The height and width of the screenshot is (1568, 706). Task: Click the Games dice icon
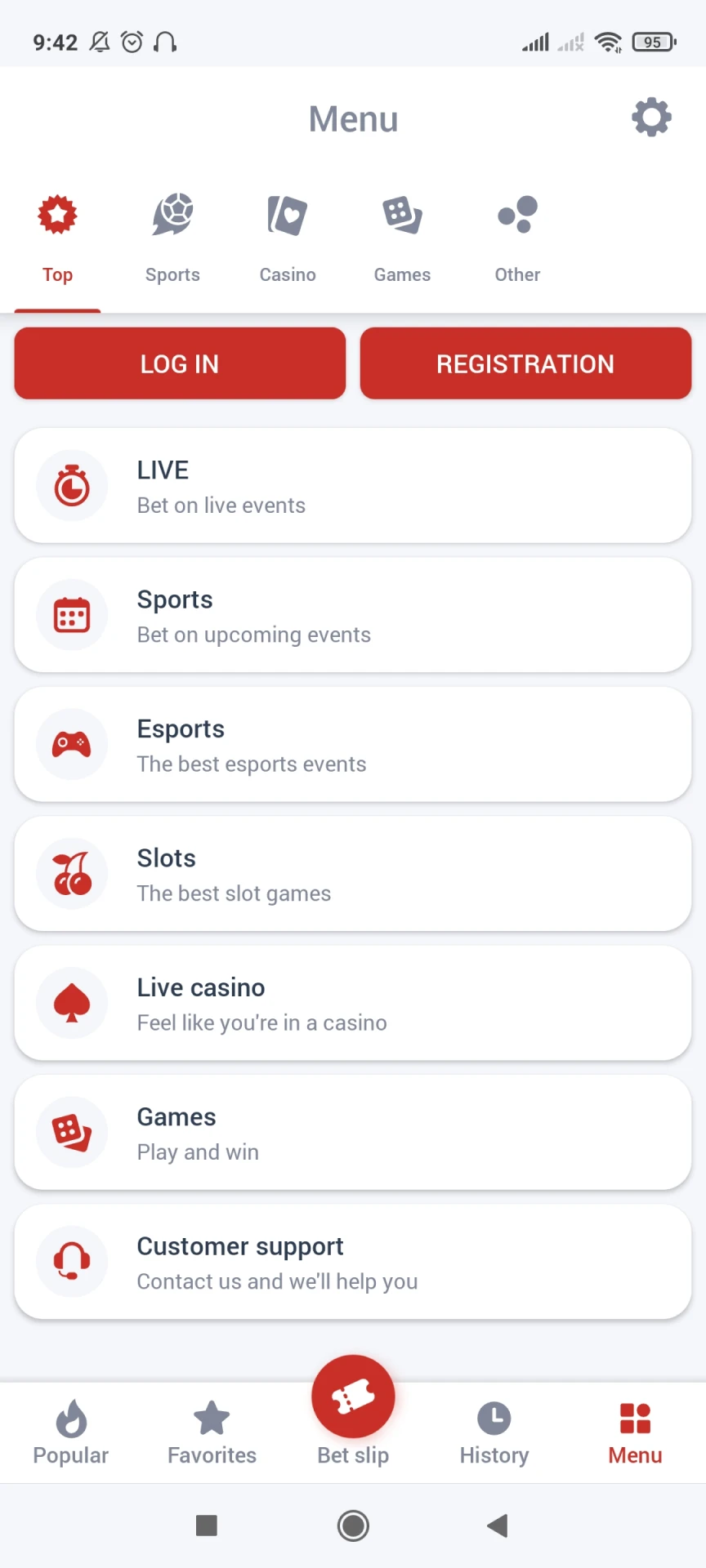[402, 215]
